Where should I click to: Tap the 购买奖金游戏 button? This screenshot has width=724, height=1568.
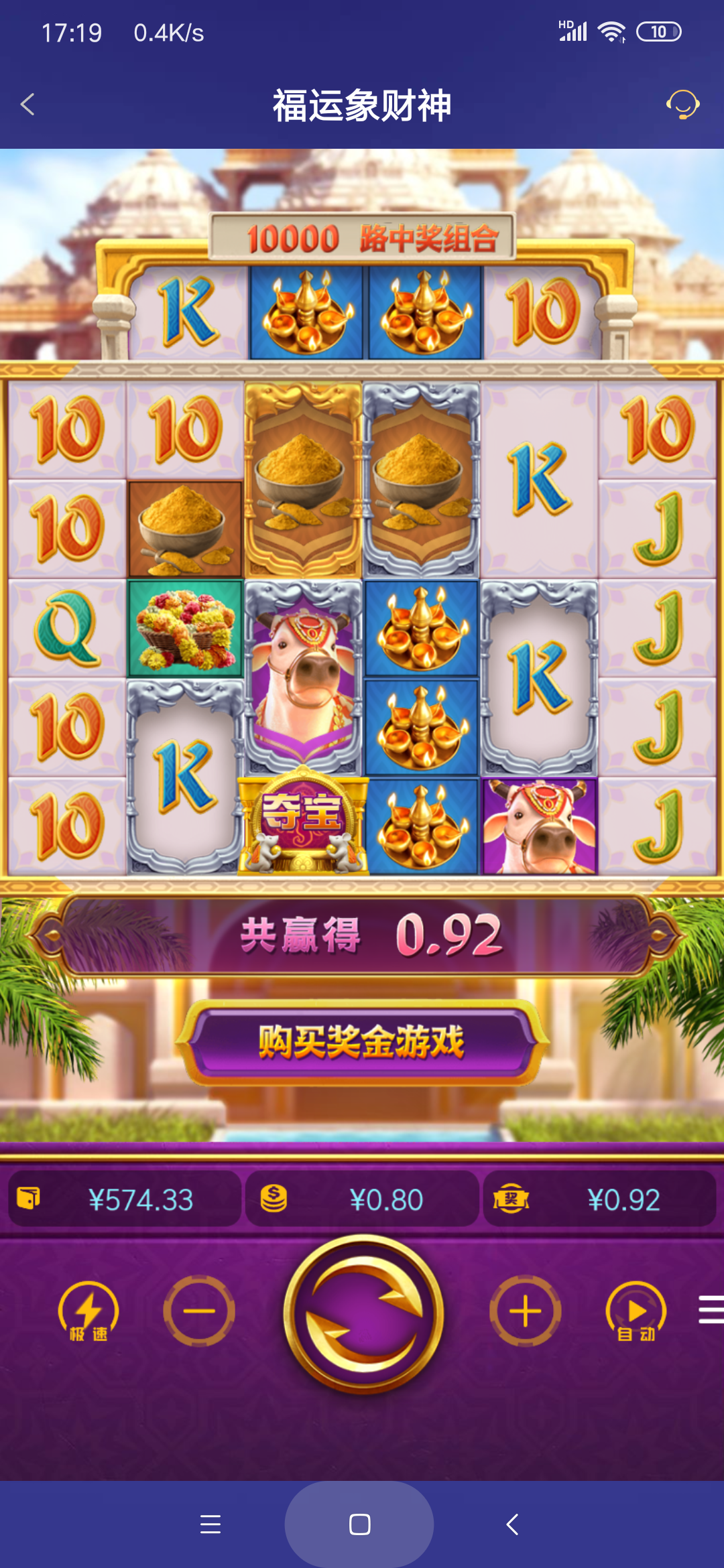point(362,1042)
